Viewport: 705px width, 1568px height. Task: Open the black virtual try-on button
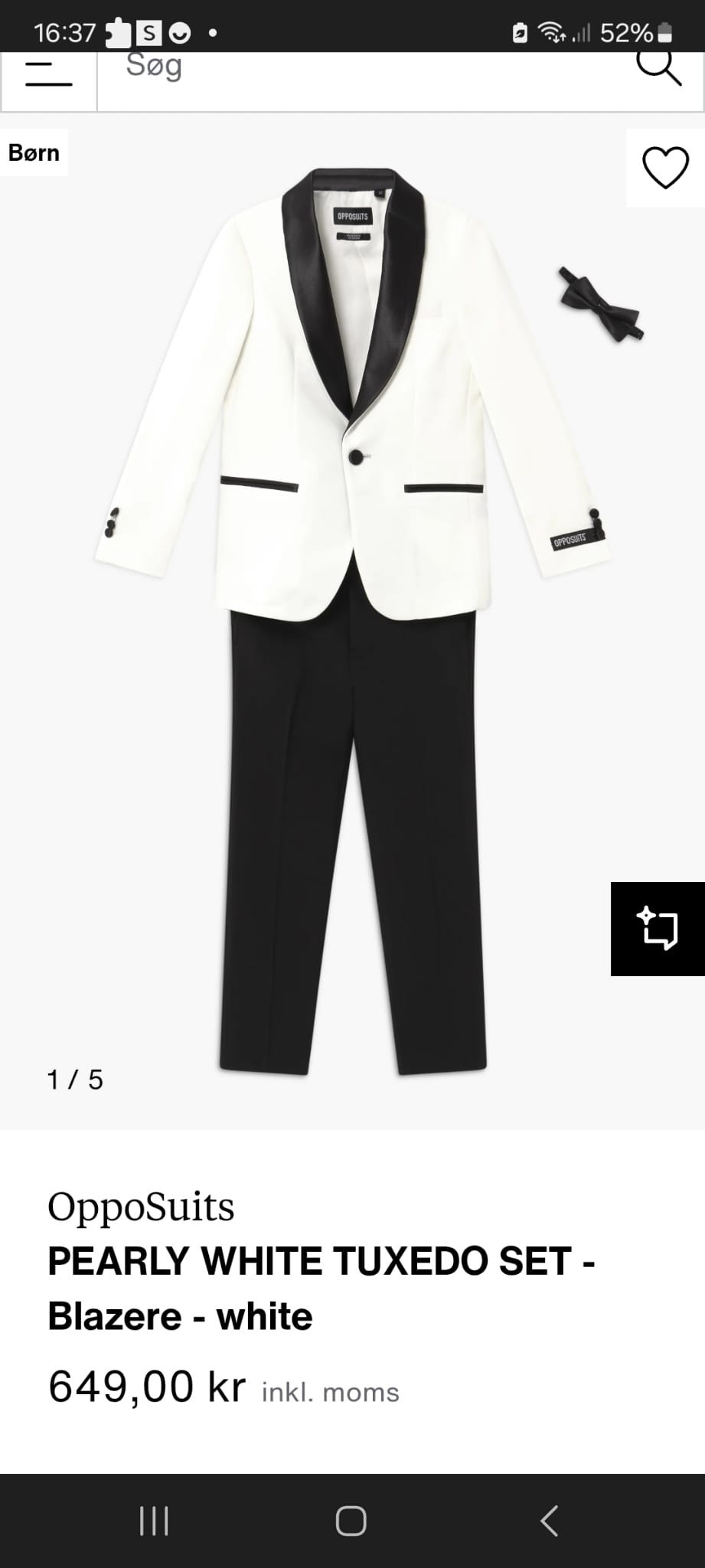657,929
